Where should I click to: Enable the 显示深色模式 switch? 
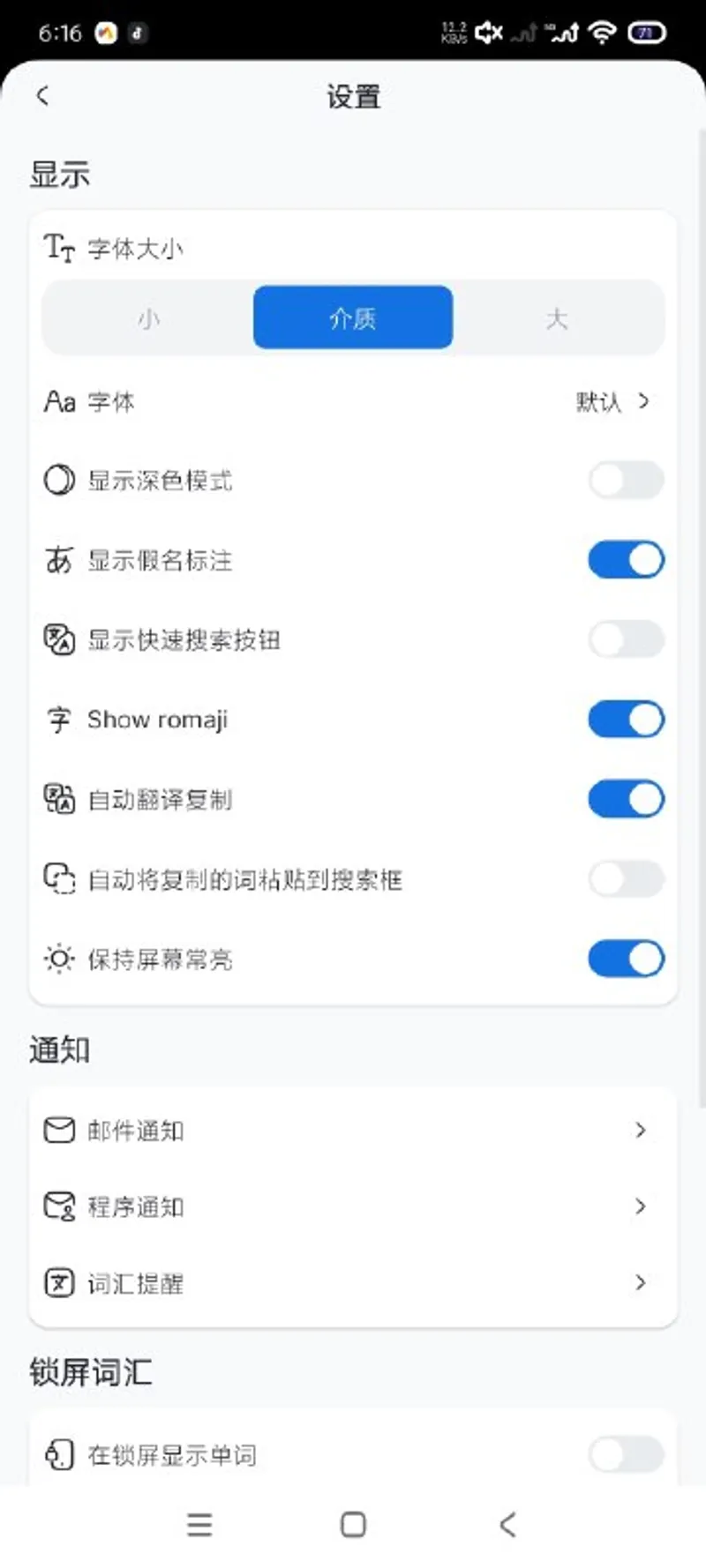click(626, 481)
